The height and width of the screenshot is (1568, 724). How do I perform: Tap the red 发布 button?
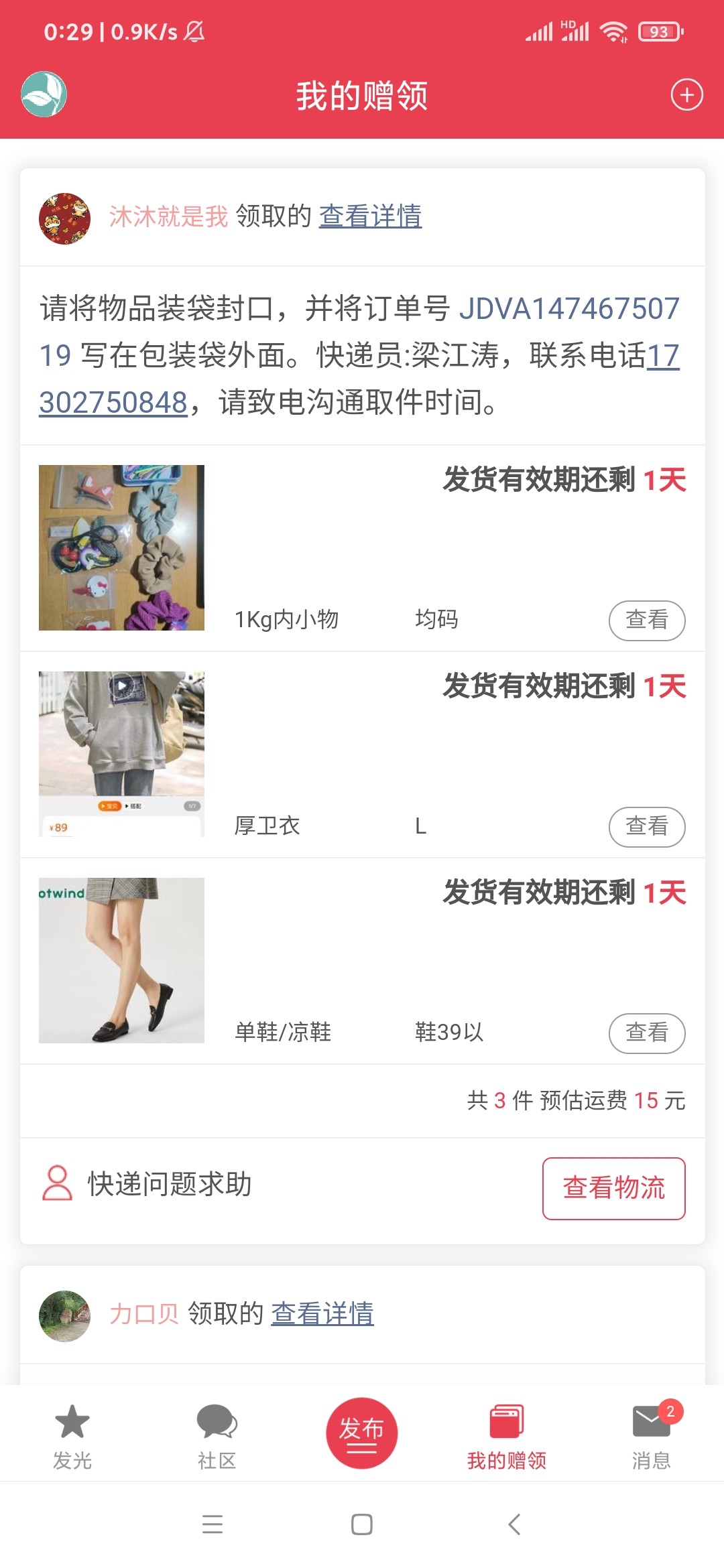point(361,1433)
